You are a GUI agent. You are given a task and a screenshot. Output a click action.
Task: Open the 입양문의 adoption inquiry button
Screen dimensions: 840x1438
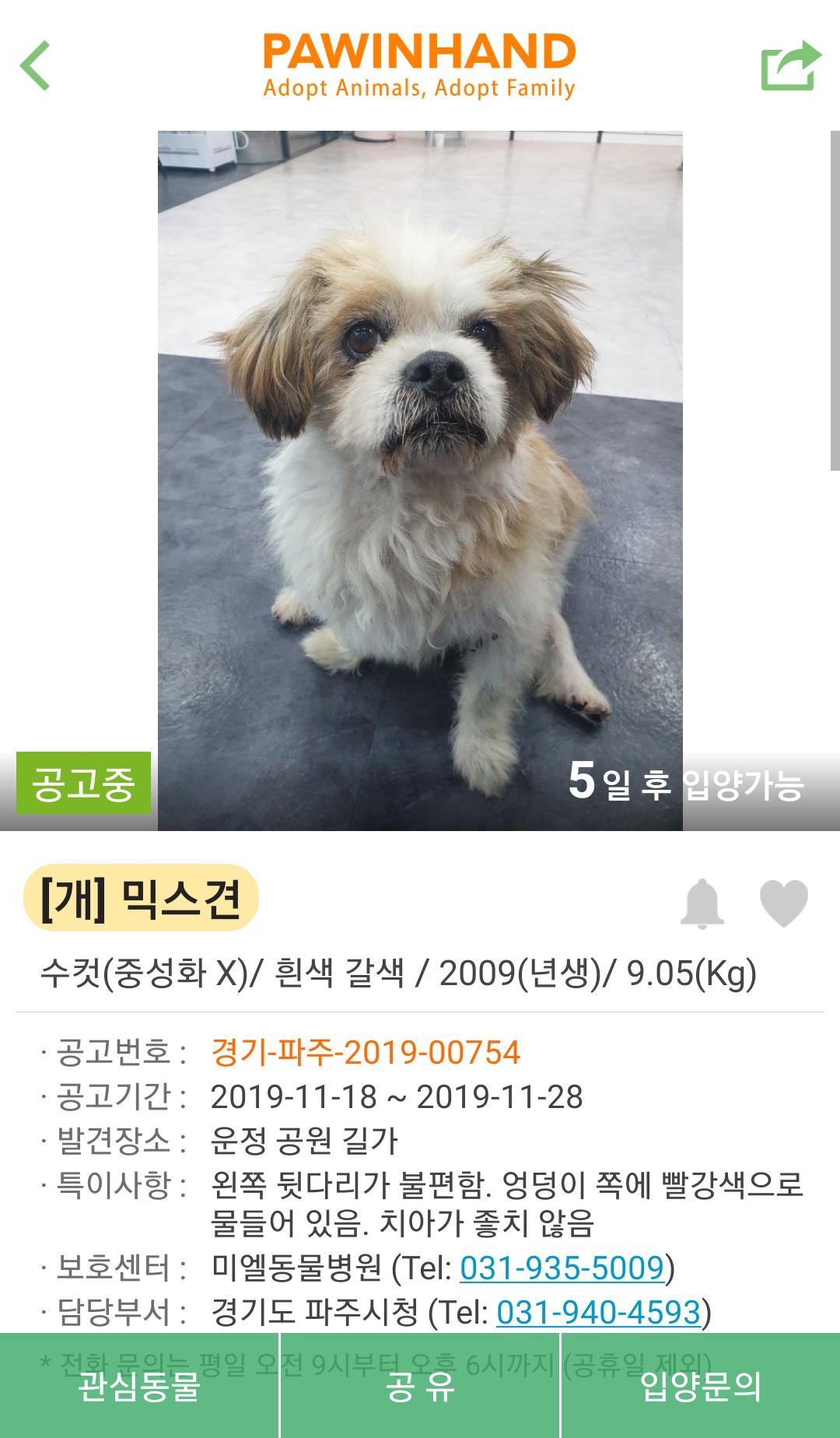700,1386
